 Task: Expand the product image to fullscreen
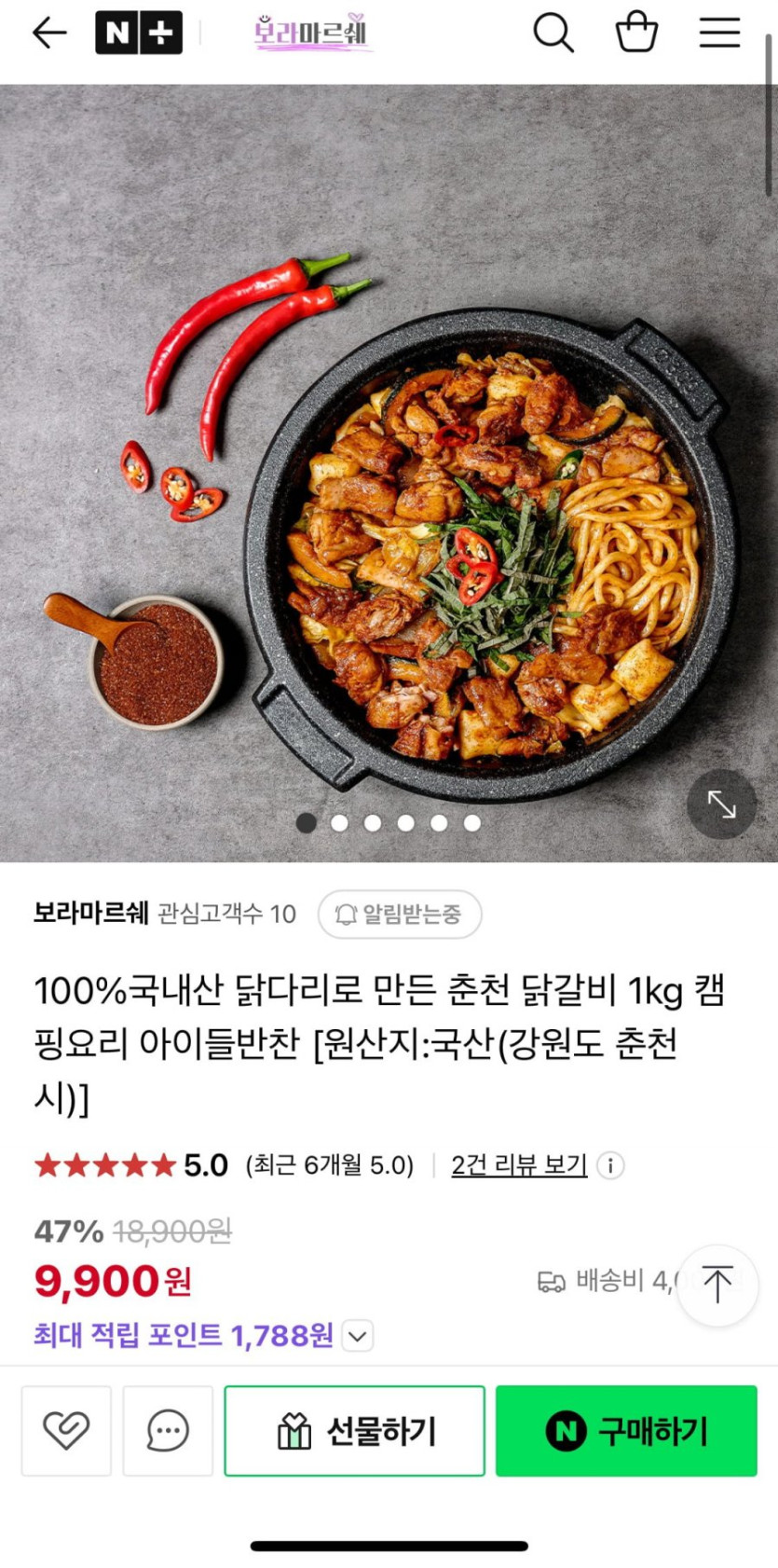click(x=721, y=804)
